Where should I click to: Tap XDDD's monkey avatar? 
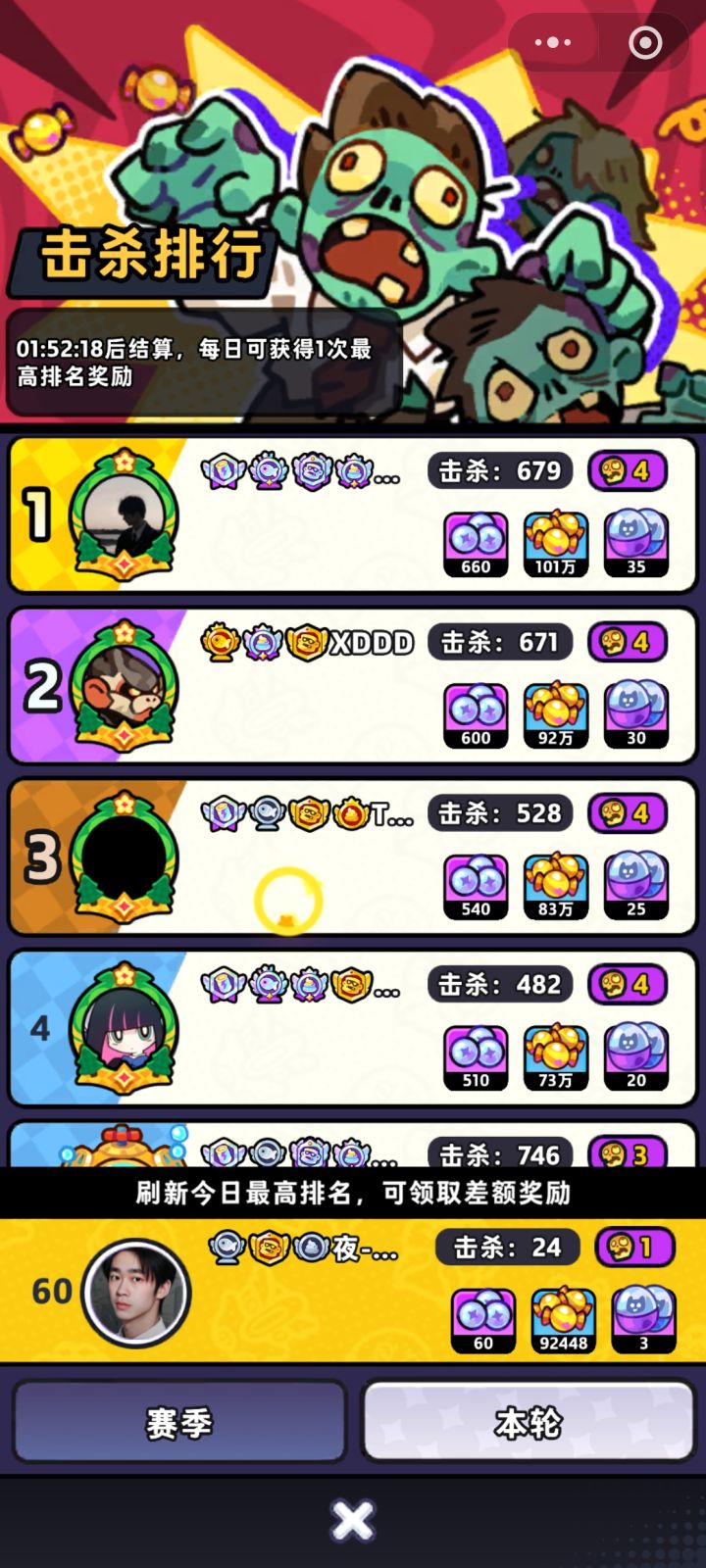(x=125, y=686)
